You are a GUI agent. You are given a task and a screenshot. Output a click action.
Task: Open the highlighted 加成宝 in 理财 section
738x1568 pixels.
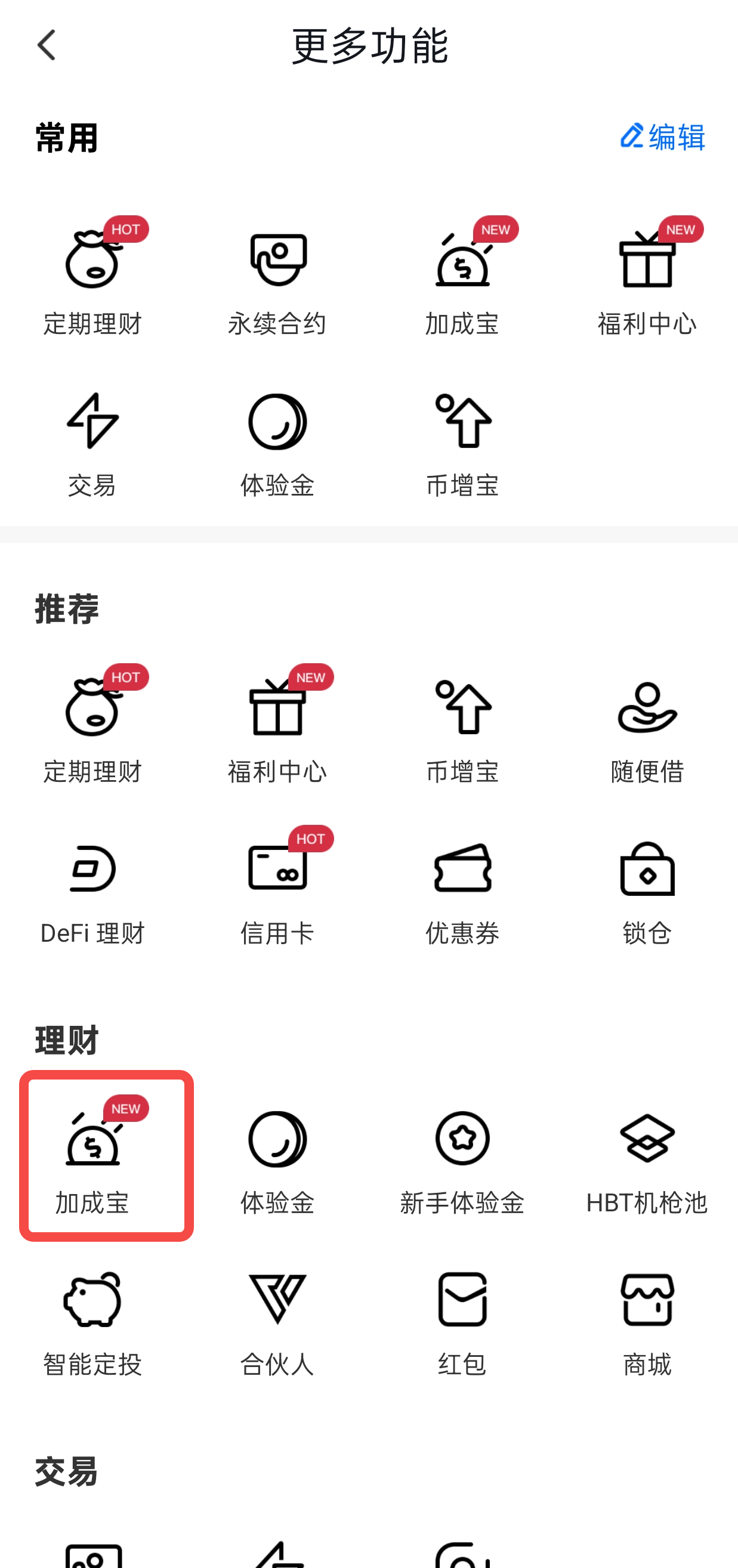92,1156
